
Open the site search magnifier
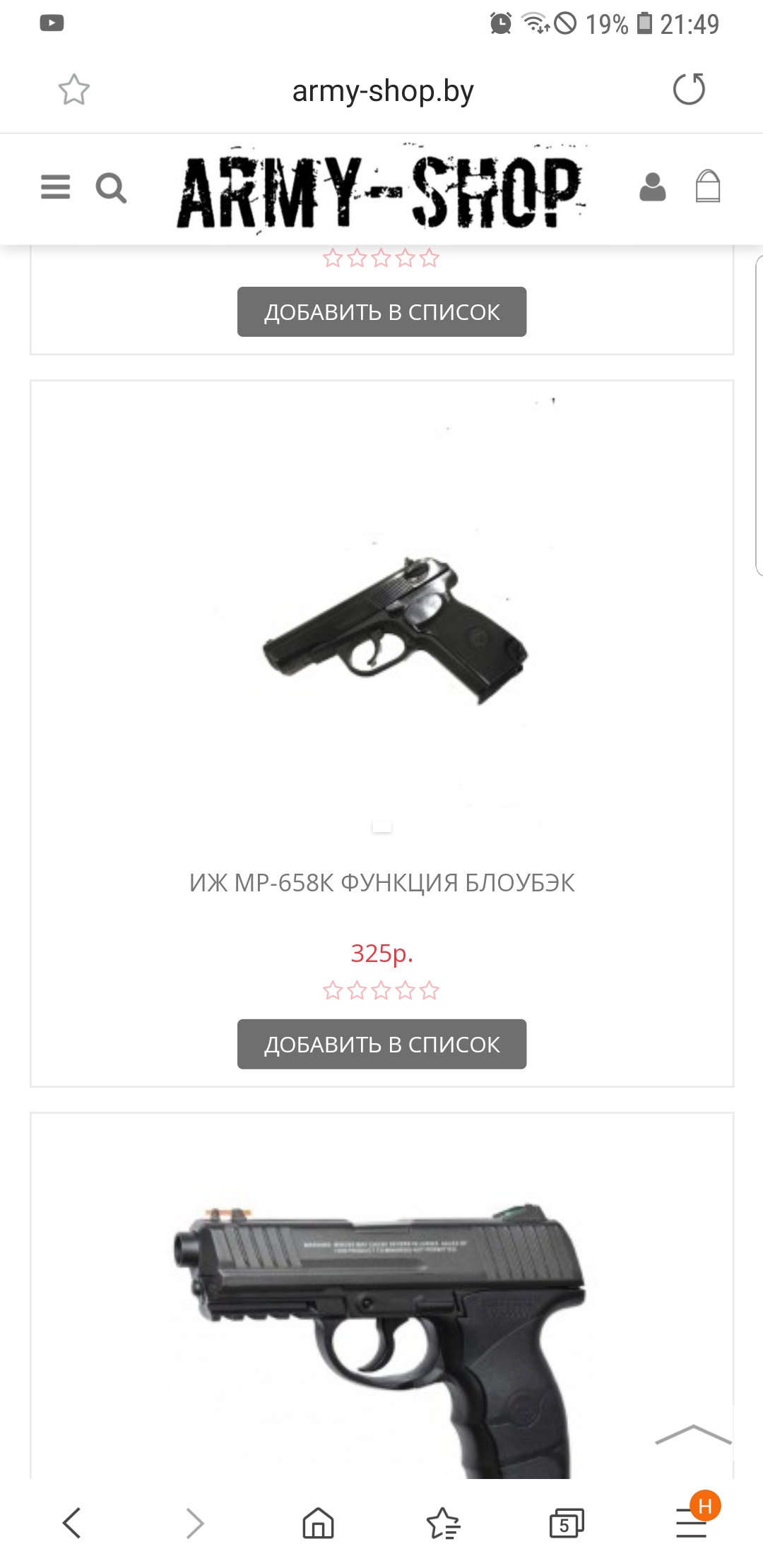(111, 189)
